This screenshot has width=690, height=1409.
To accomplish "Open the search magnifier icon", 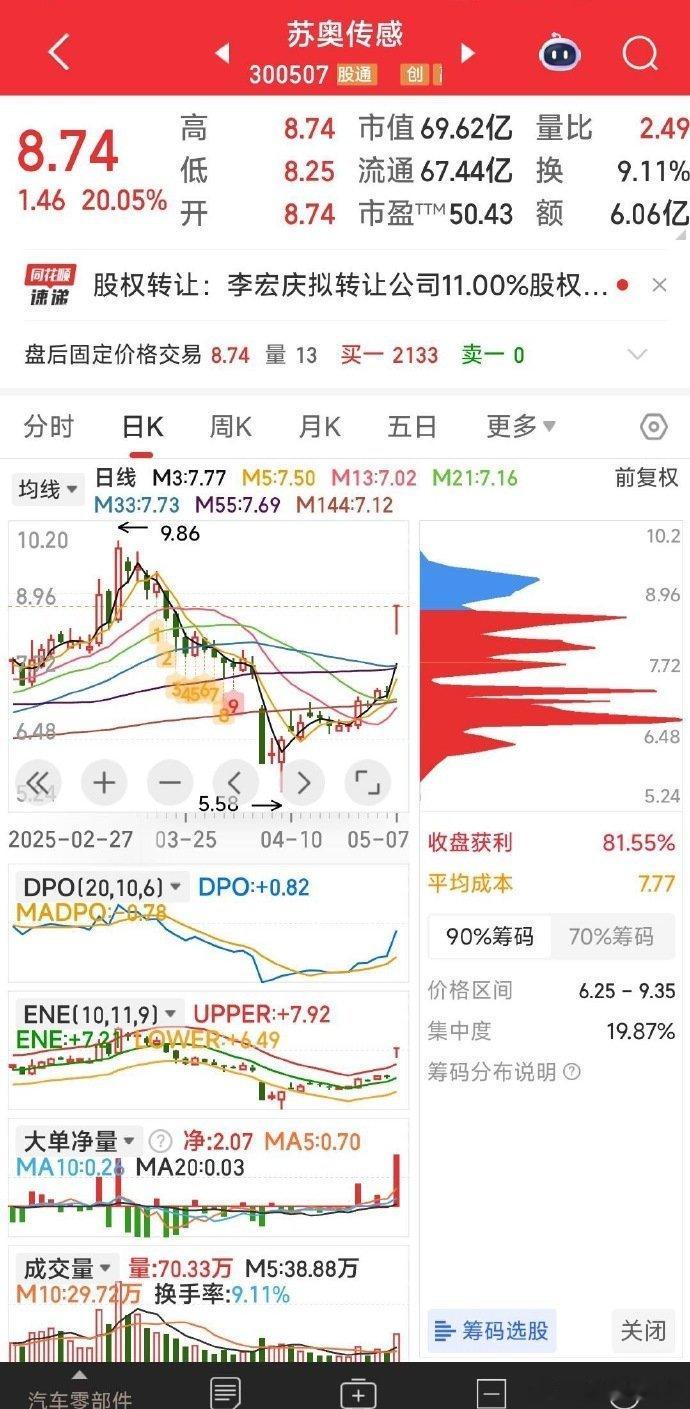I will coord(640,51).
